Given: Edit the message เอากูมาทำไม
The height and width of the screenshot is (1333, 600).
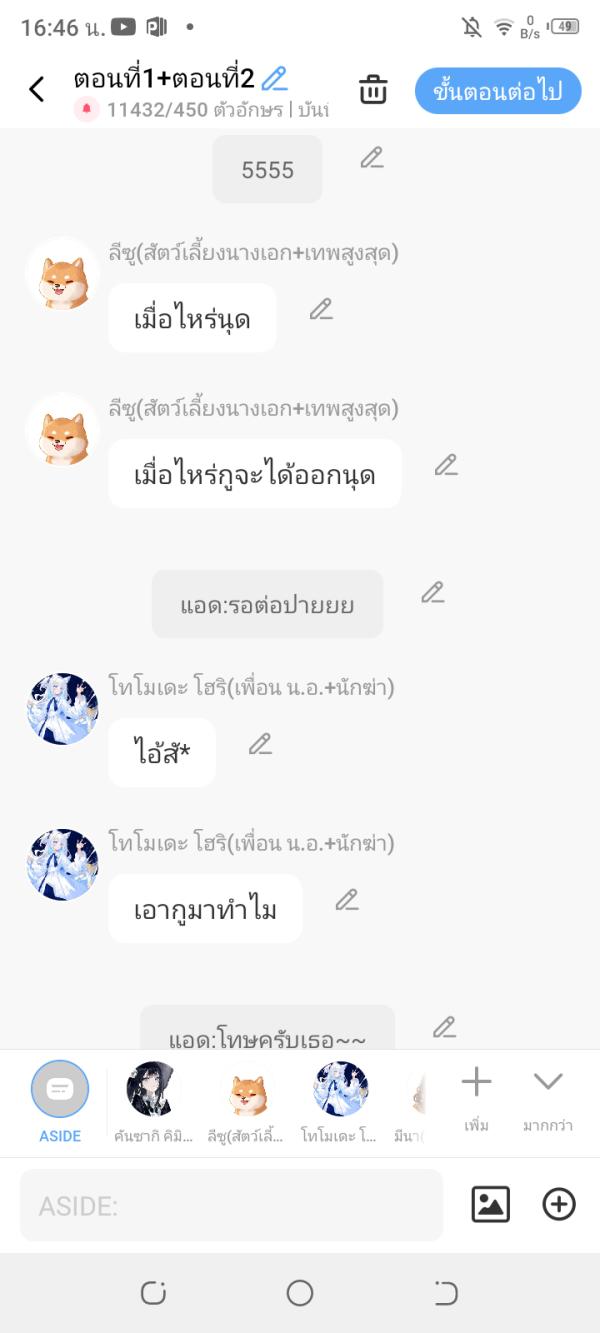Looking at the screenshot, I should click(347, 900).
